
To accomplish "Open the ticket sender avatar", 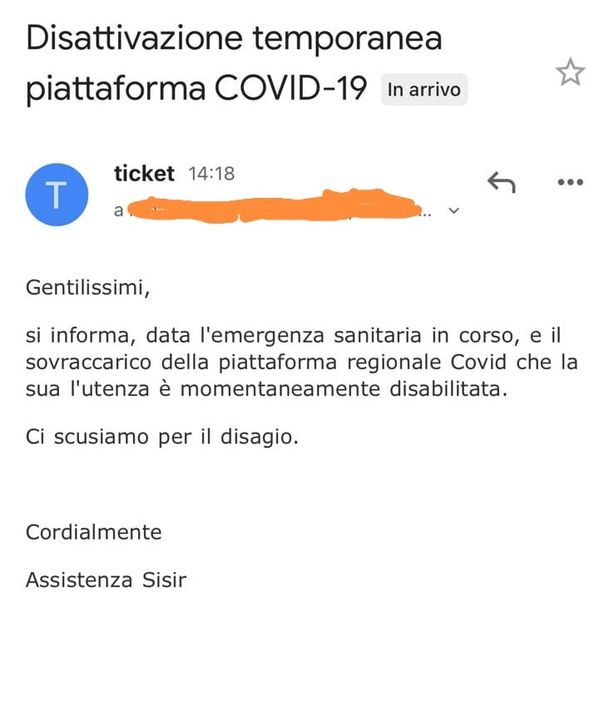I will [56, 194].
